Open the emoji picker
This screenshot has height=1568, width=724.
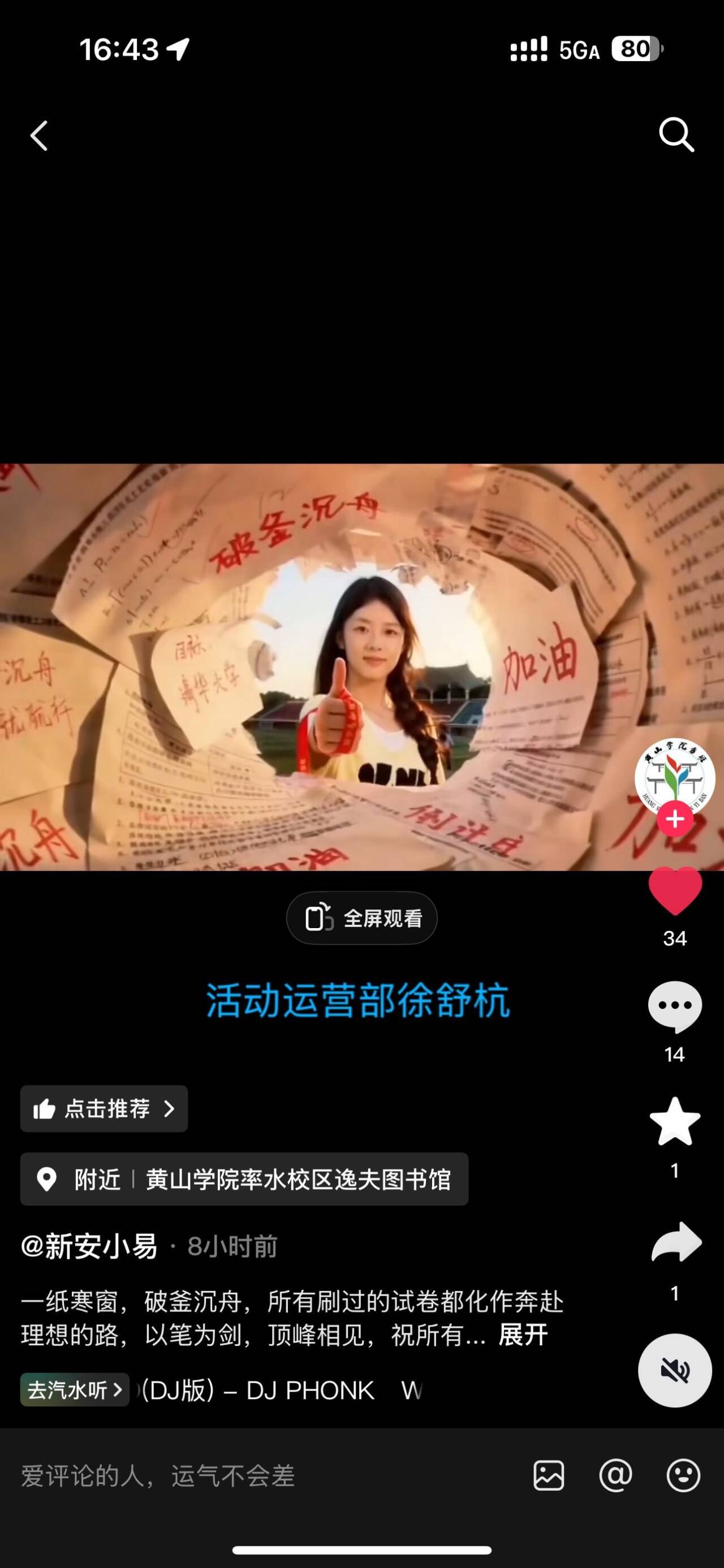tap(683, 1475)
